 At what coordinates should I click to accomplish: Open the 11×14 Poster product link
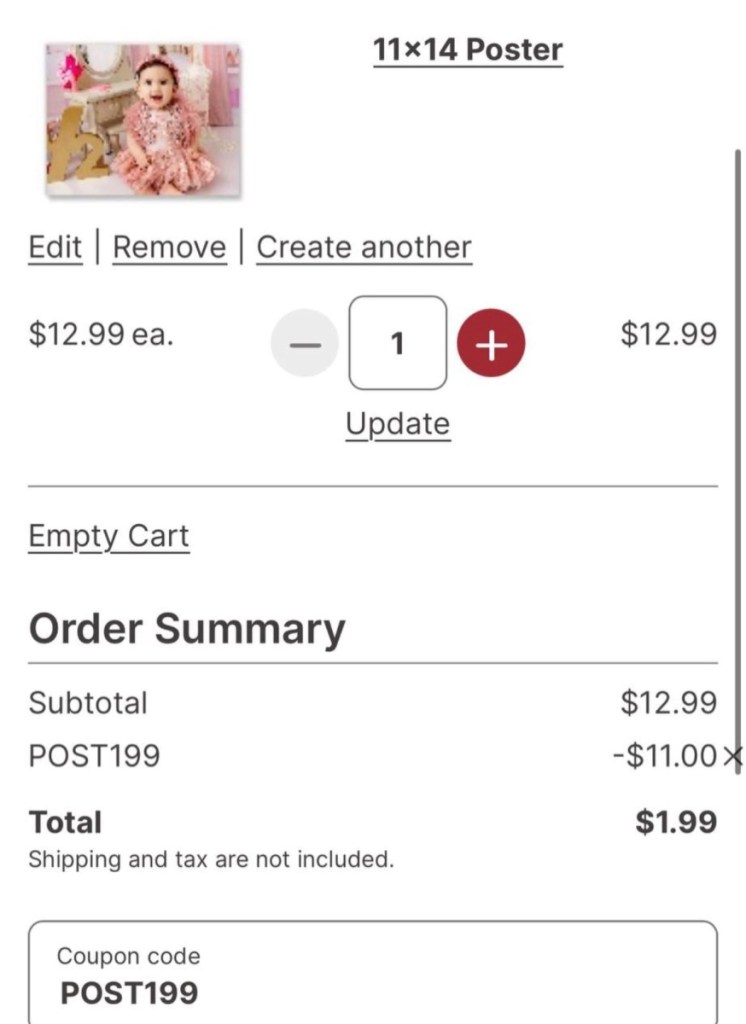coord(468,49)
